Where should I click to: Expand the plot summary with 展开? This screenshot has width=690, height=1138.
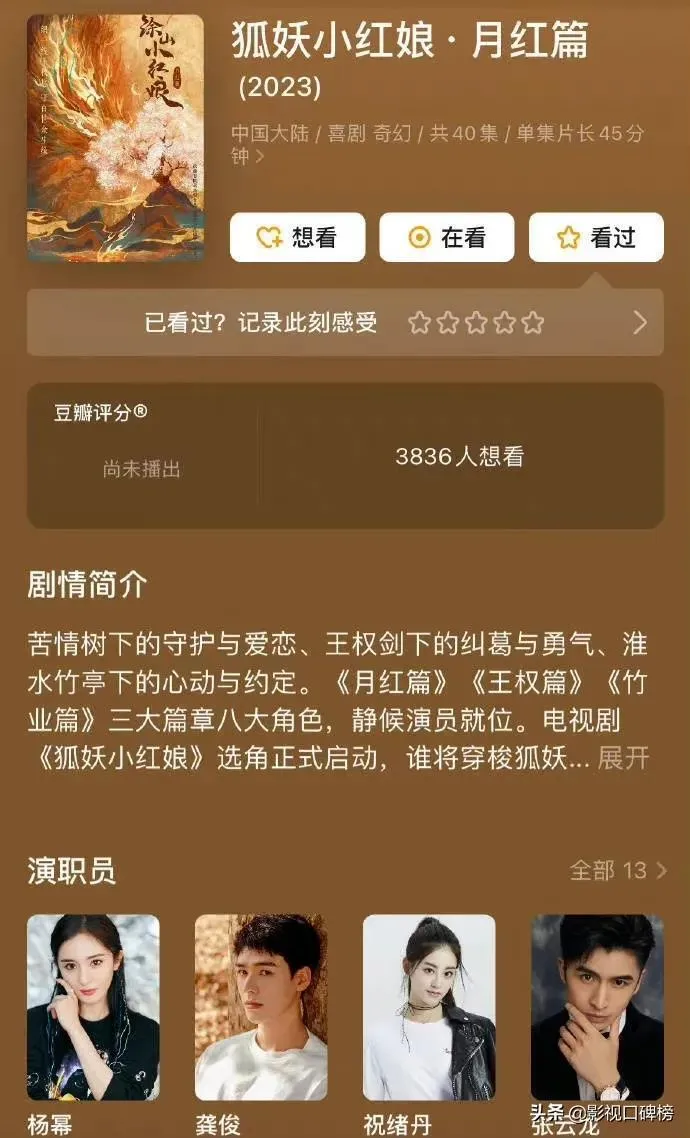623,758
